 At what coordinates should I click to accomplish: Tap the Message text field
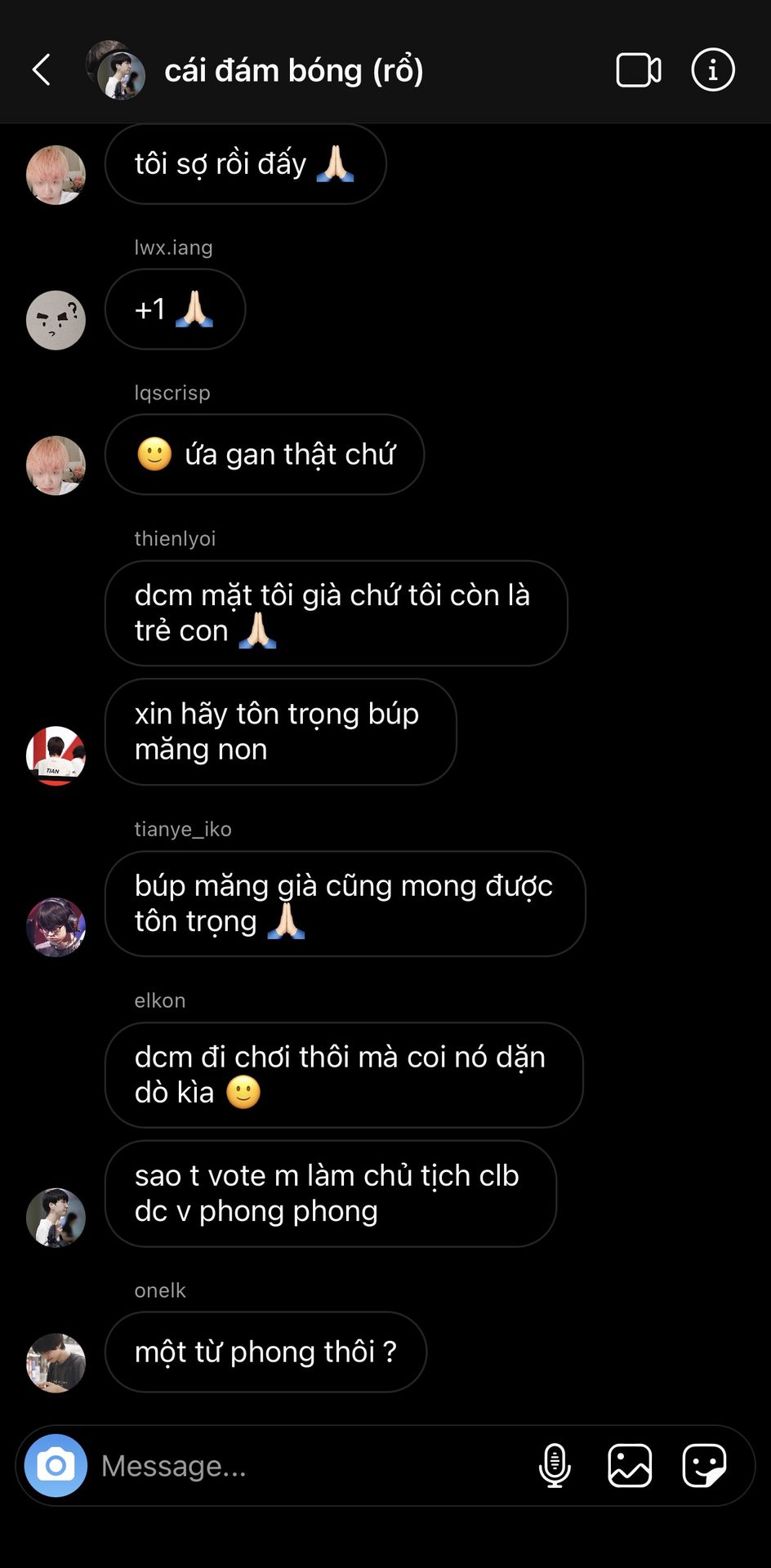[x=310, y=1466]
